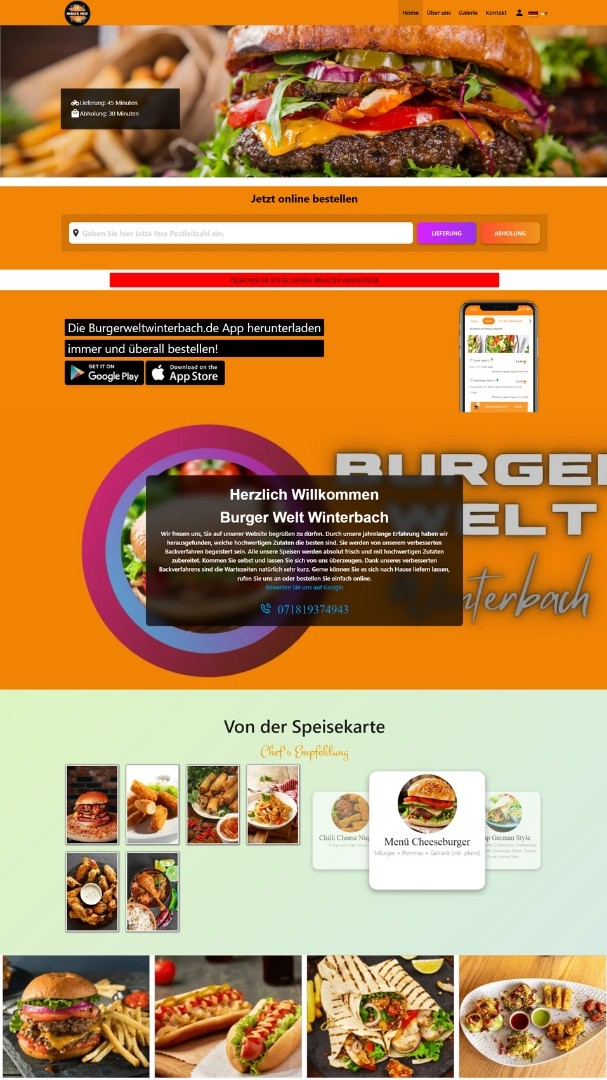Get the app on Google Play
Viewport: 607px width, 1080px height.
(x=104, y=373)
